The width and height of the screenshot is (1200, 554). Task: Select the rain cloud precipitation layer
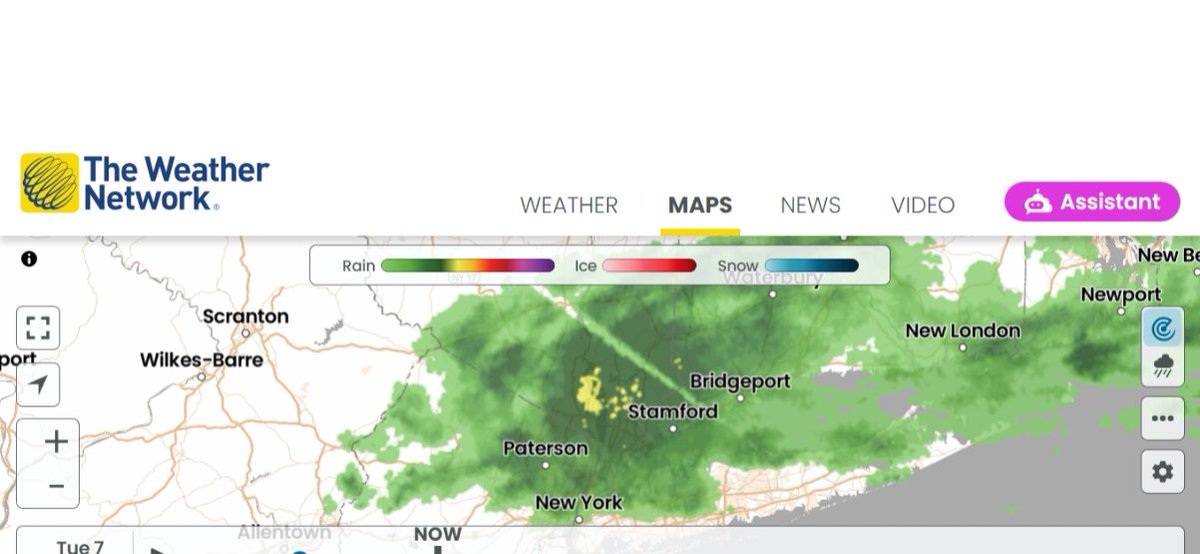click(1163, 366)
